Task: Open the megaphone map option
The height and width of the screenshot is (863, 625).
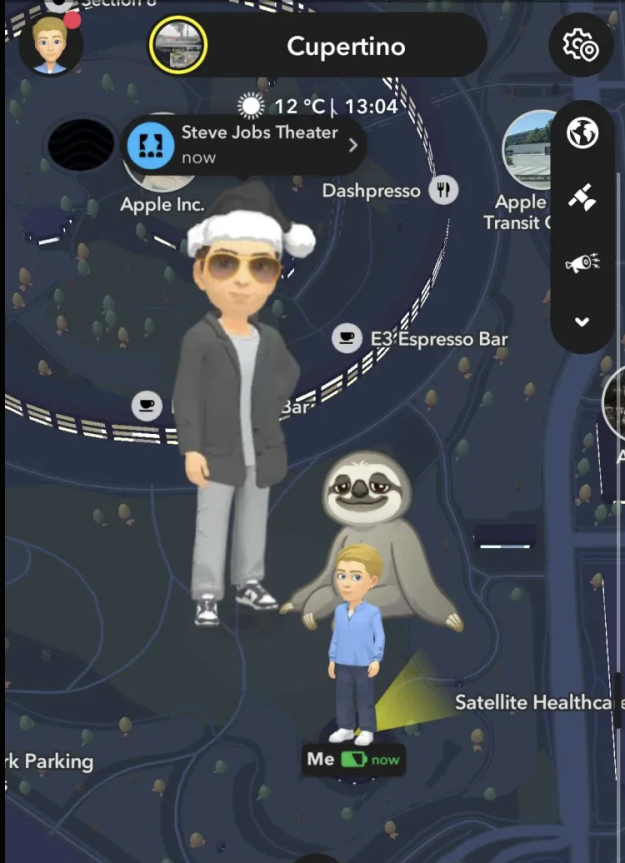Action: 582,262
